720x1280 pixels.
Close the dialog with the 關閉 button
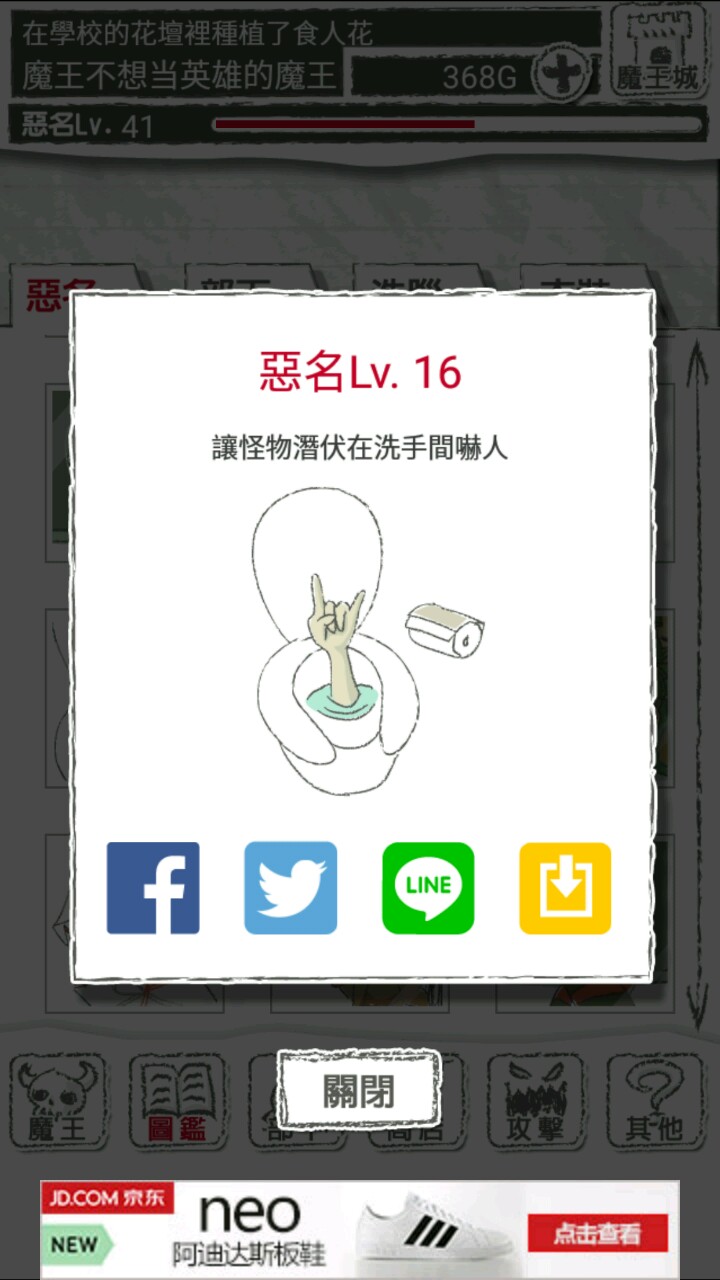(x=359, y=1090)
